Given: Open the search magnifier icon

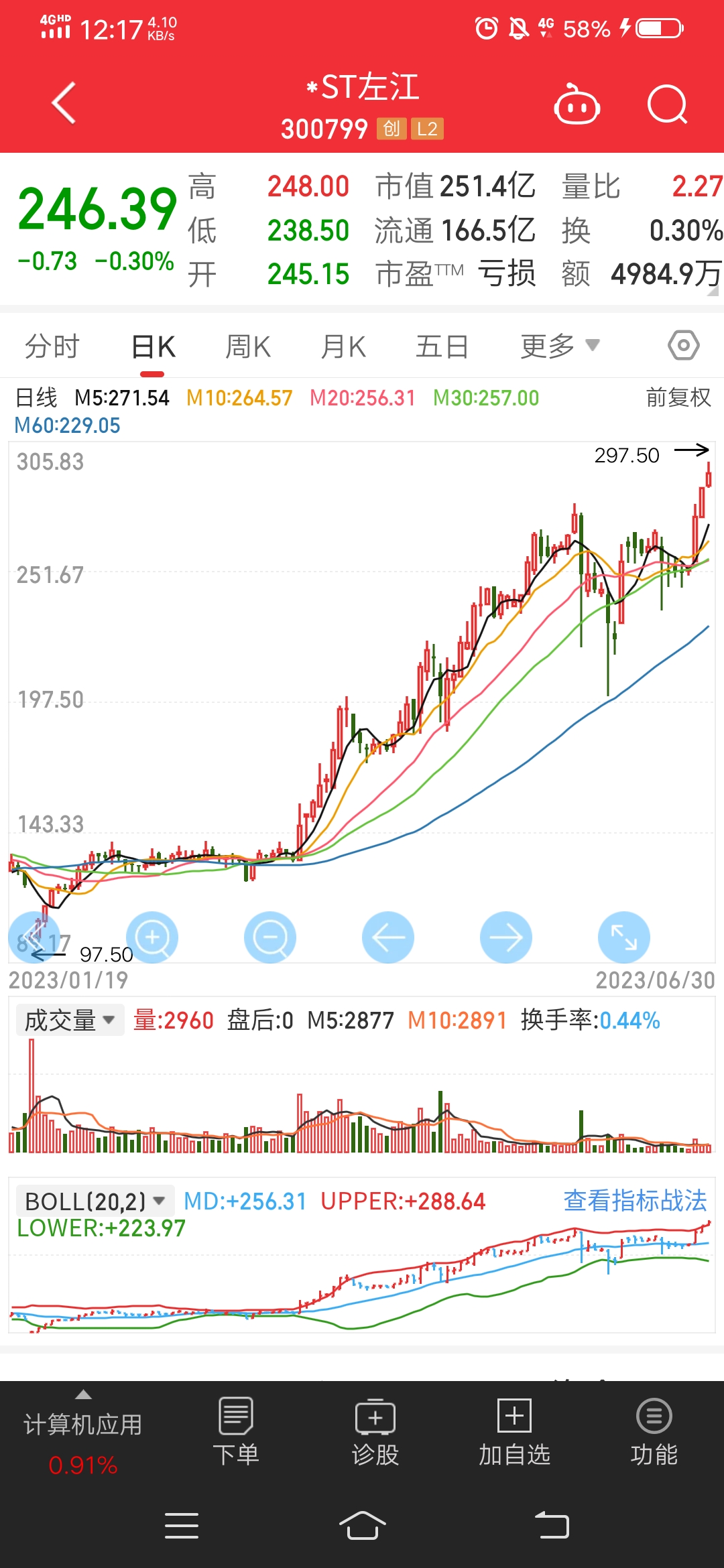Looking at the screenshot, I should point(668,105).
